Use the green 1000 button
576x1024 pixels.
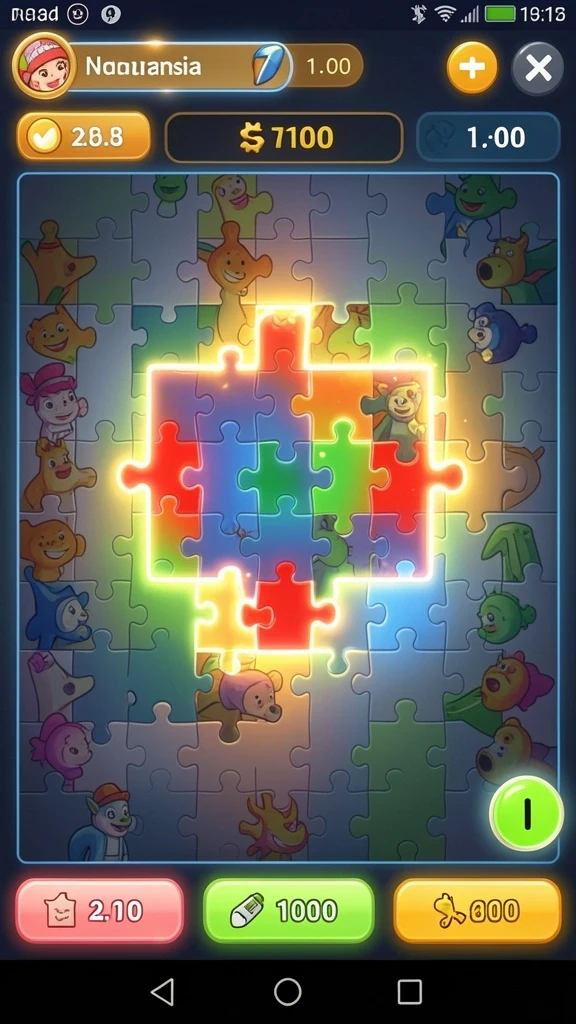point(289,910)
